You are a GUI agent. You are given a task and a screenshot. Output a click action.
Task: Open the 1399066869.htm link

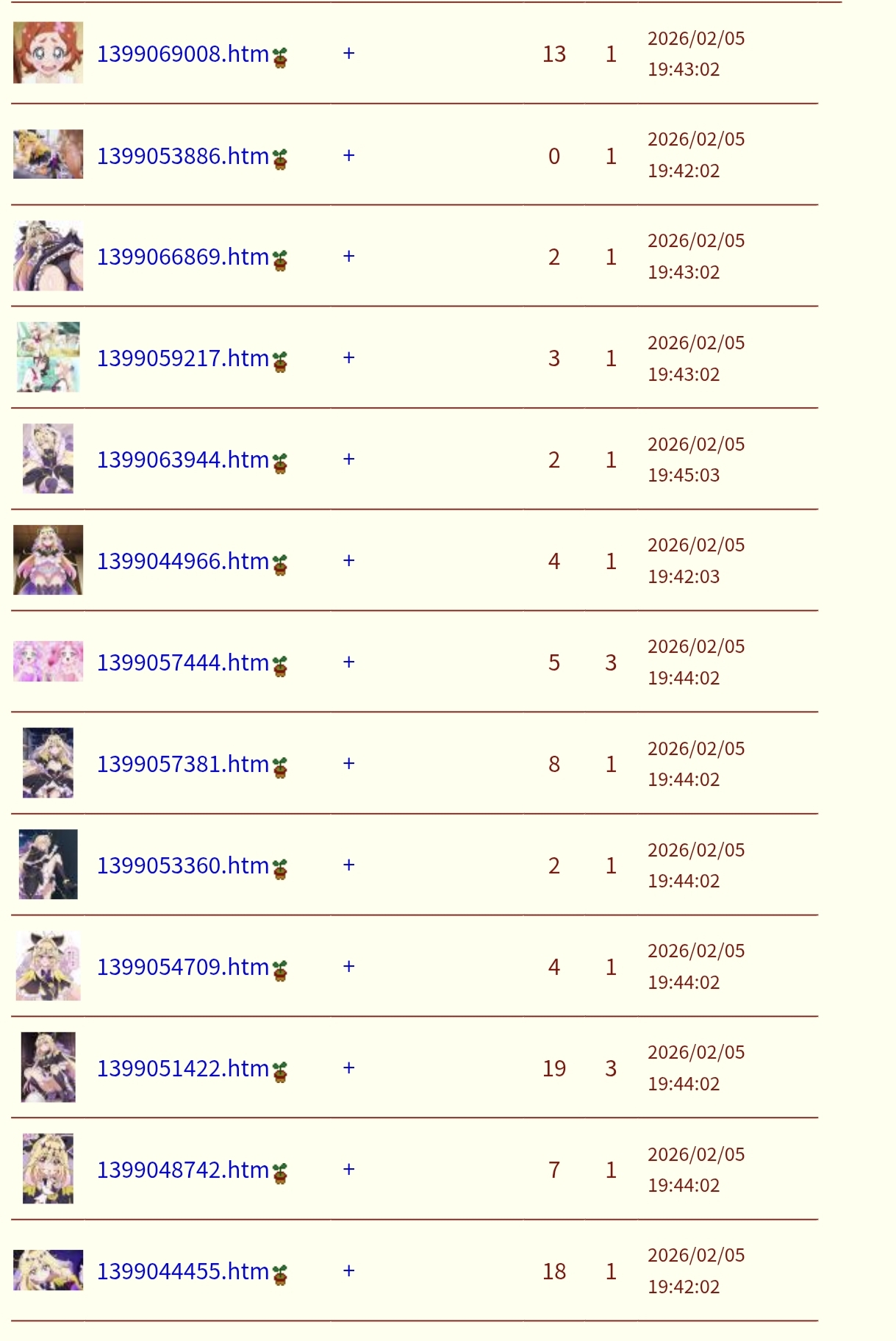(183, 257)
